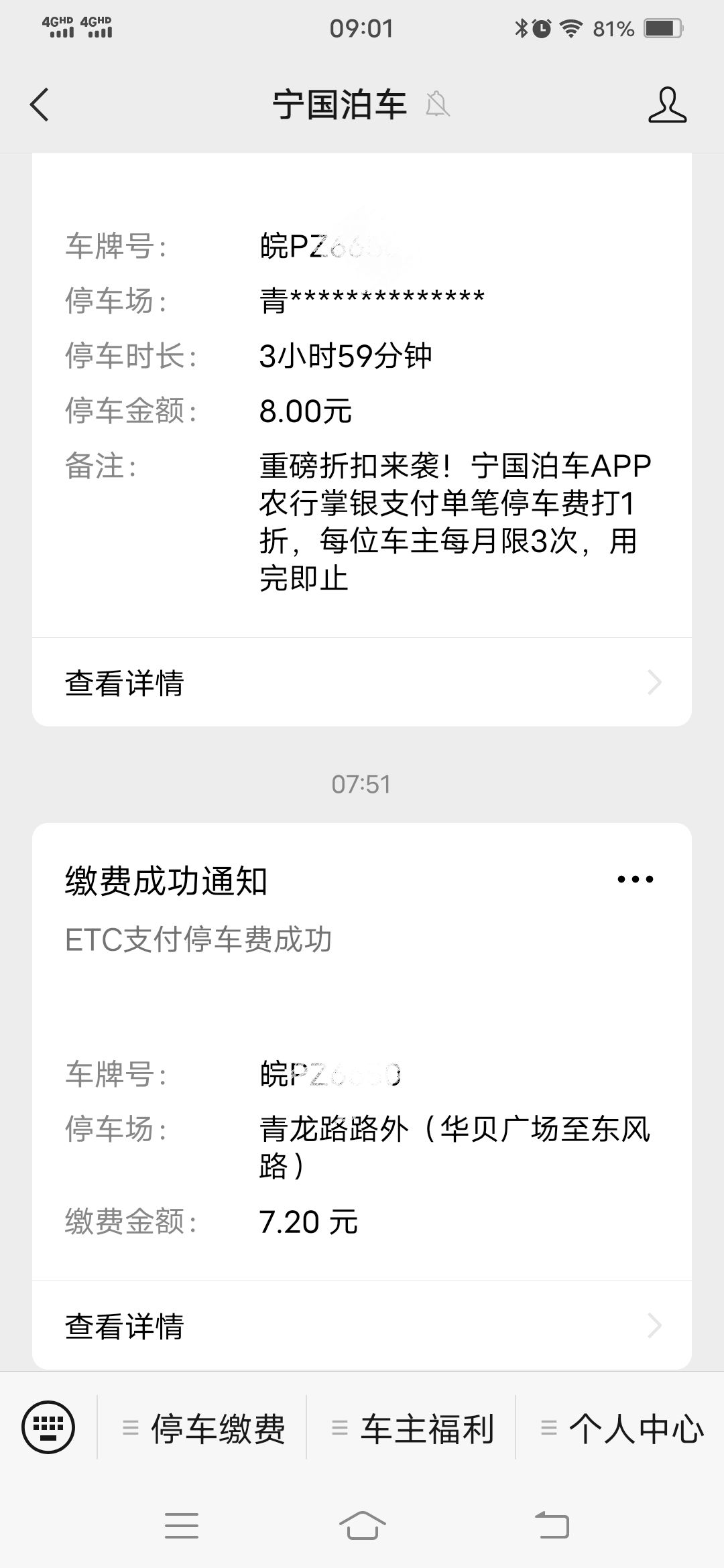Switch to keyboard input mode
The image size is (724, 1568).
point(48,1427)
